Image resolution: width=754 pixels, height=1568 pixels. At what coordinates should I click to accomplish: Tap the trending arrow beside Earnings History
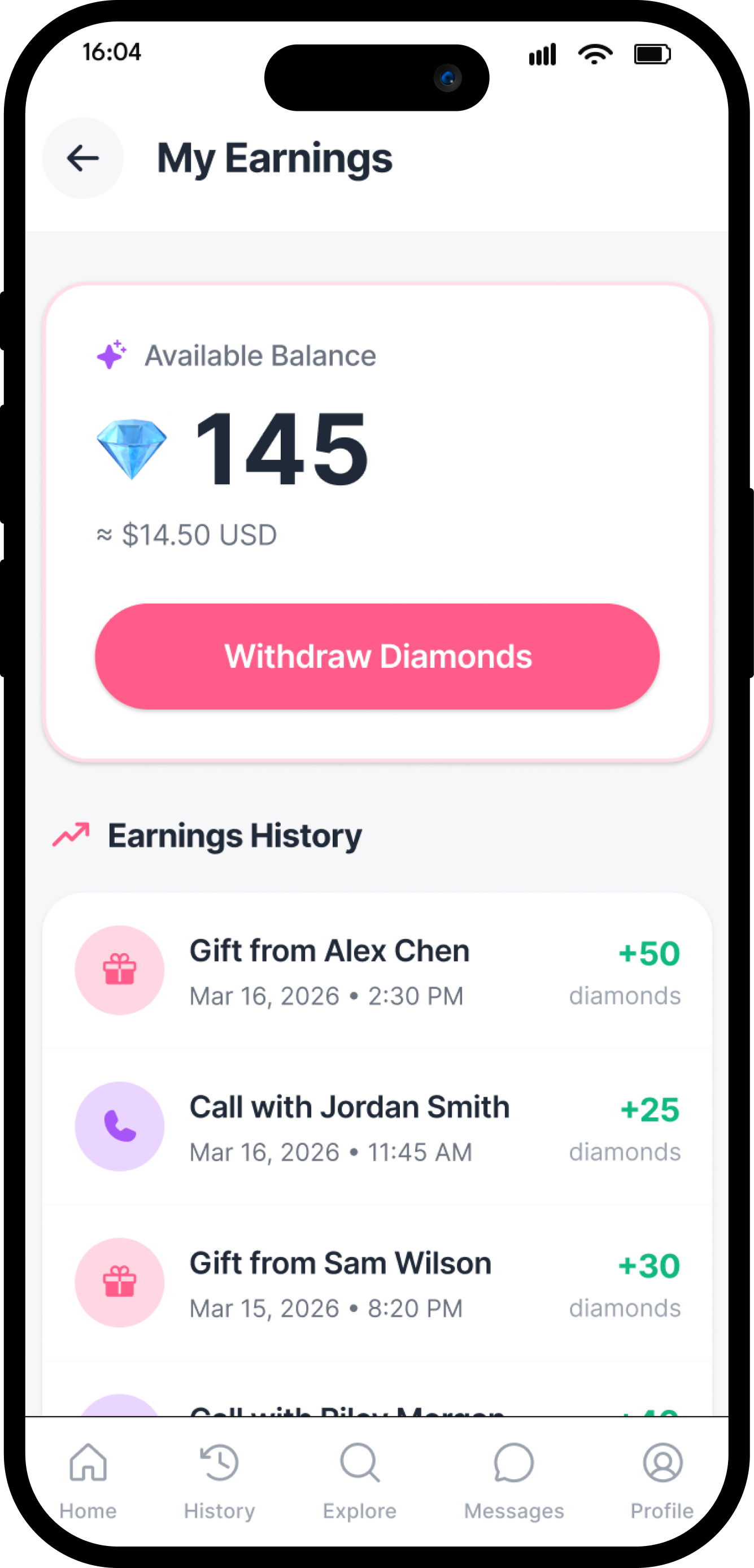[x=71, y=835]
